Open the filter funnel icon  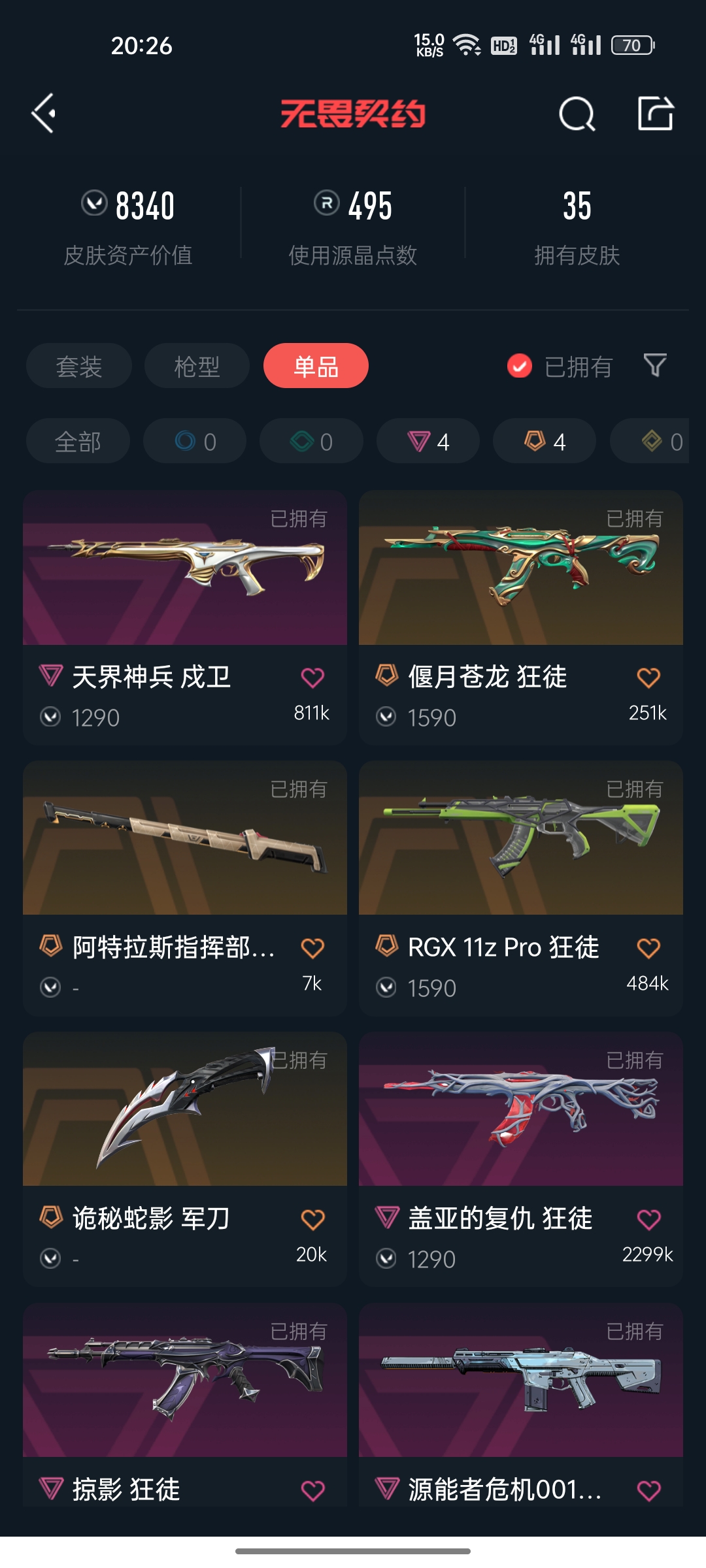(654, 365)
